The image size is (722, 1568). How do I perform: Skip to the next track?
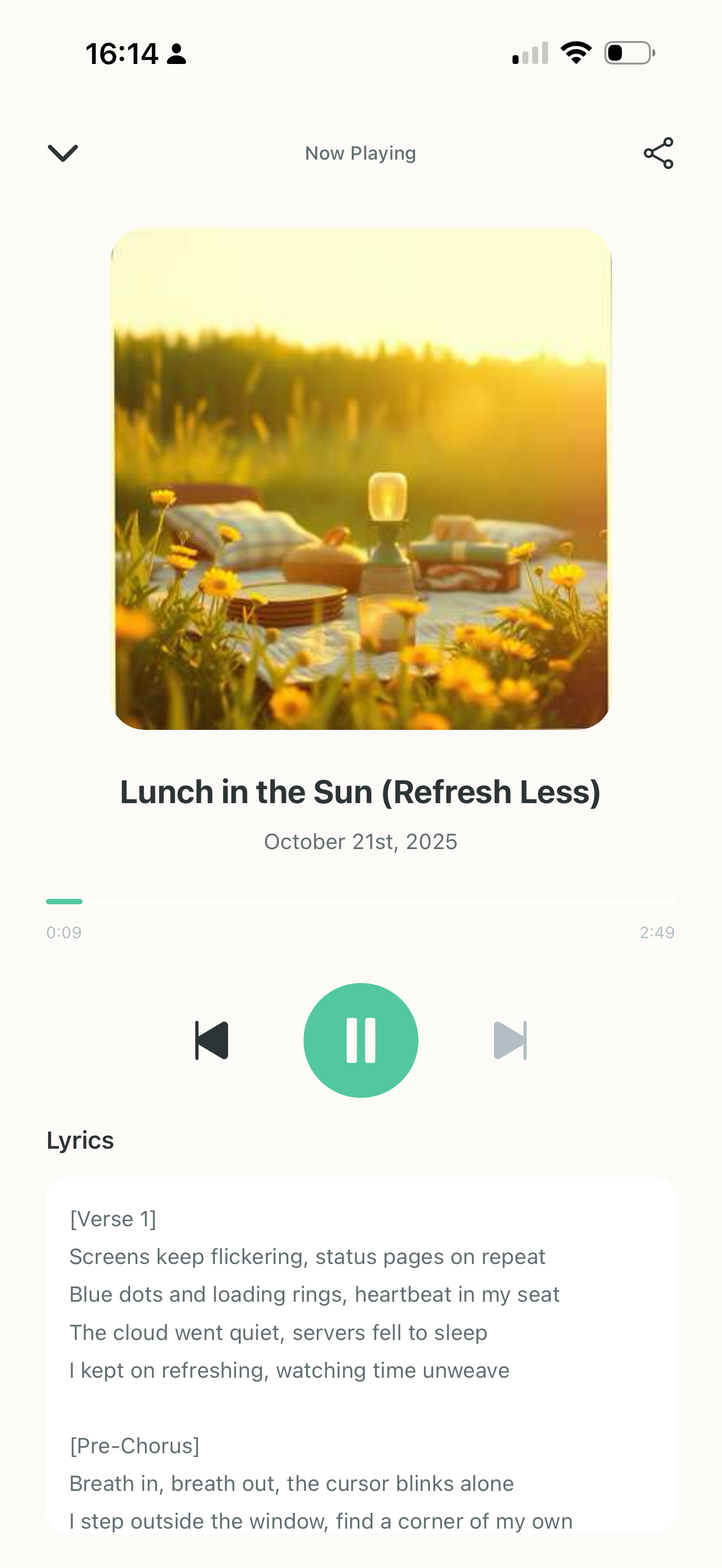point(510,1040)
